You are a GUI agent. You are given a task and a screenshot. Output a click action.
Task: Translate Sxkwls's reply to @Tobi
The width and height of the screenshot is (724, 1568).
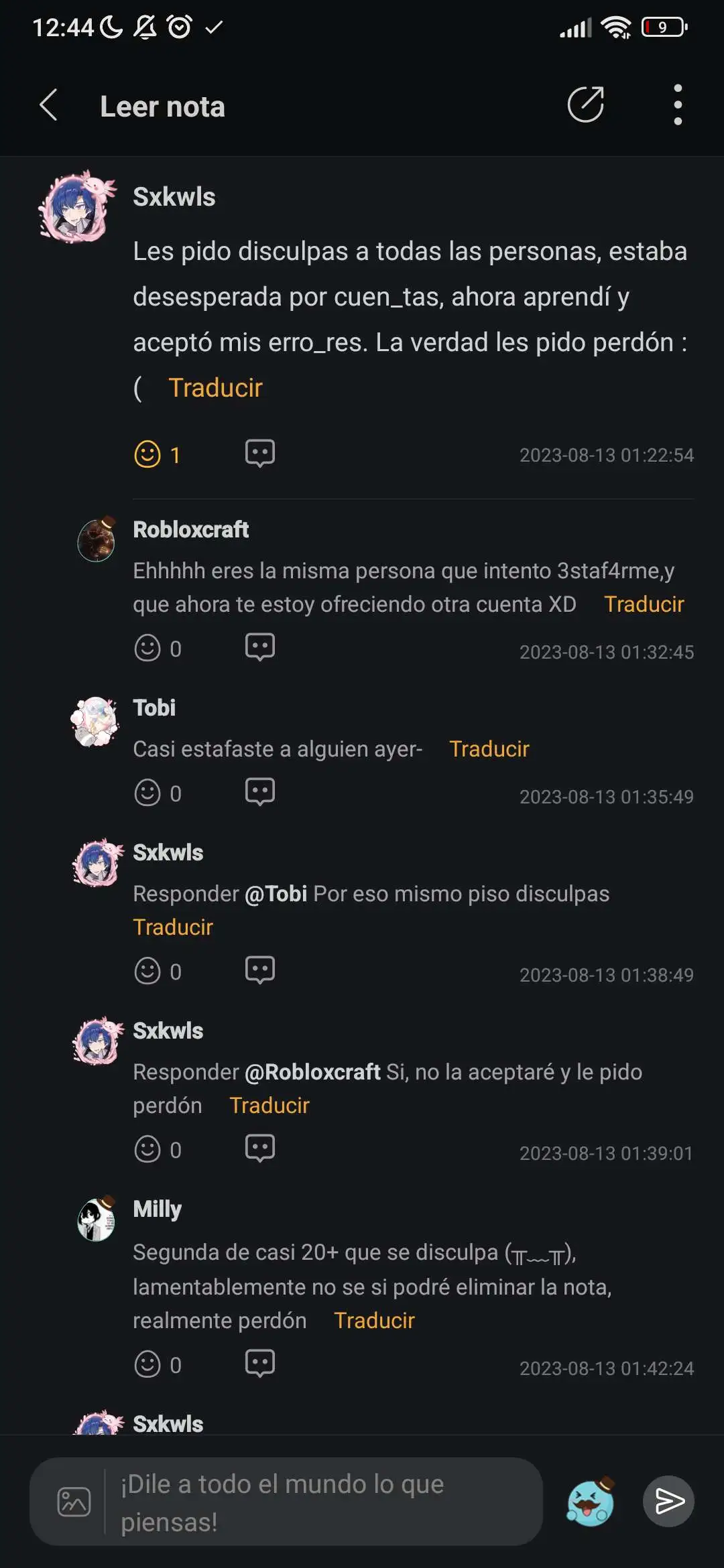(x=173, y=927)
